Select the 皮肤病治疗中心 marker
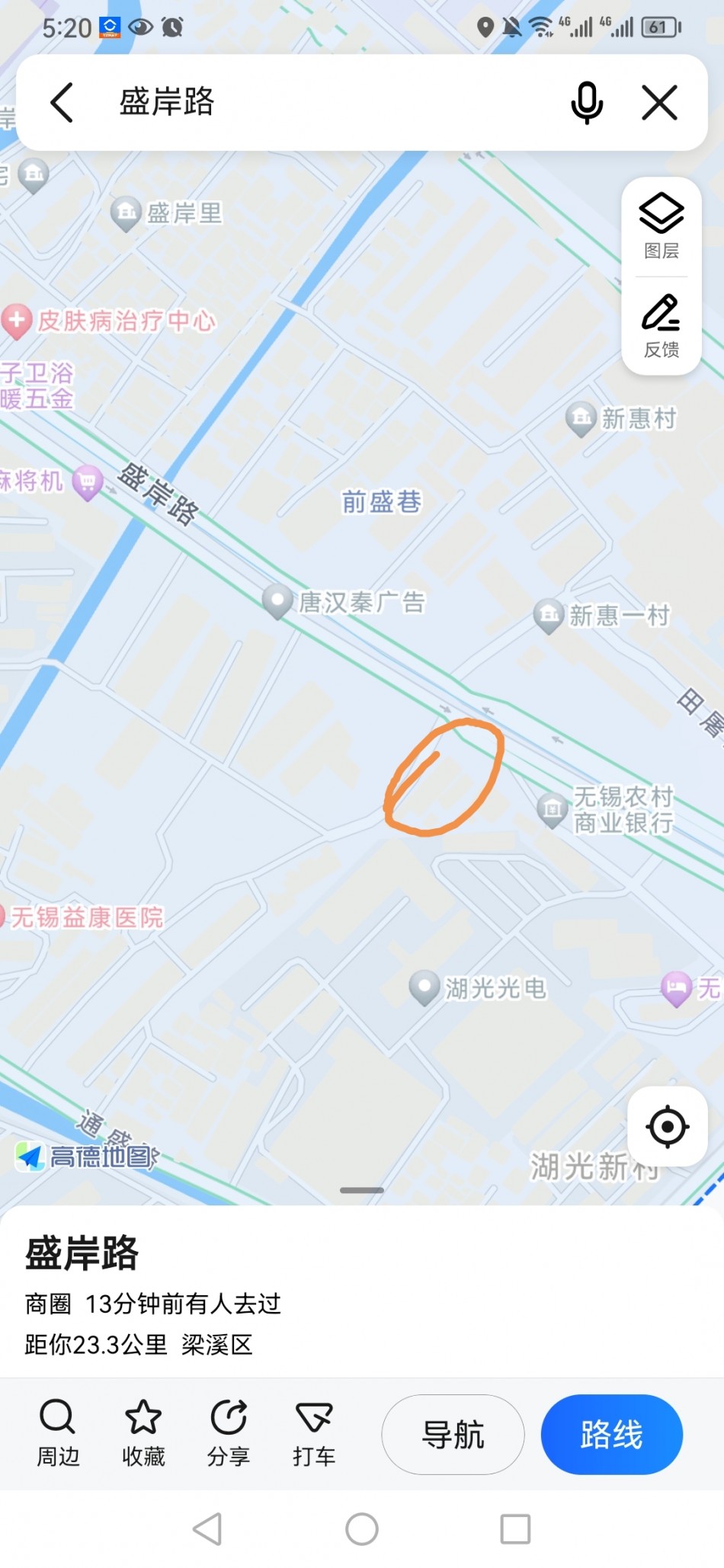This screenshot has width=724, height=1568. (x=109, y=321)
